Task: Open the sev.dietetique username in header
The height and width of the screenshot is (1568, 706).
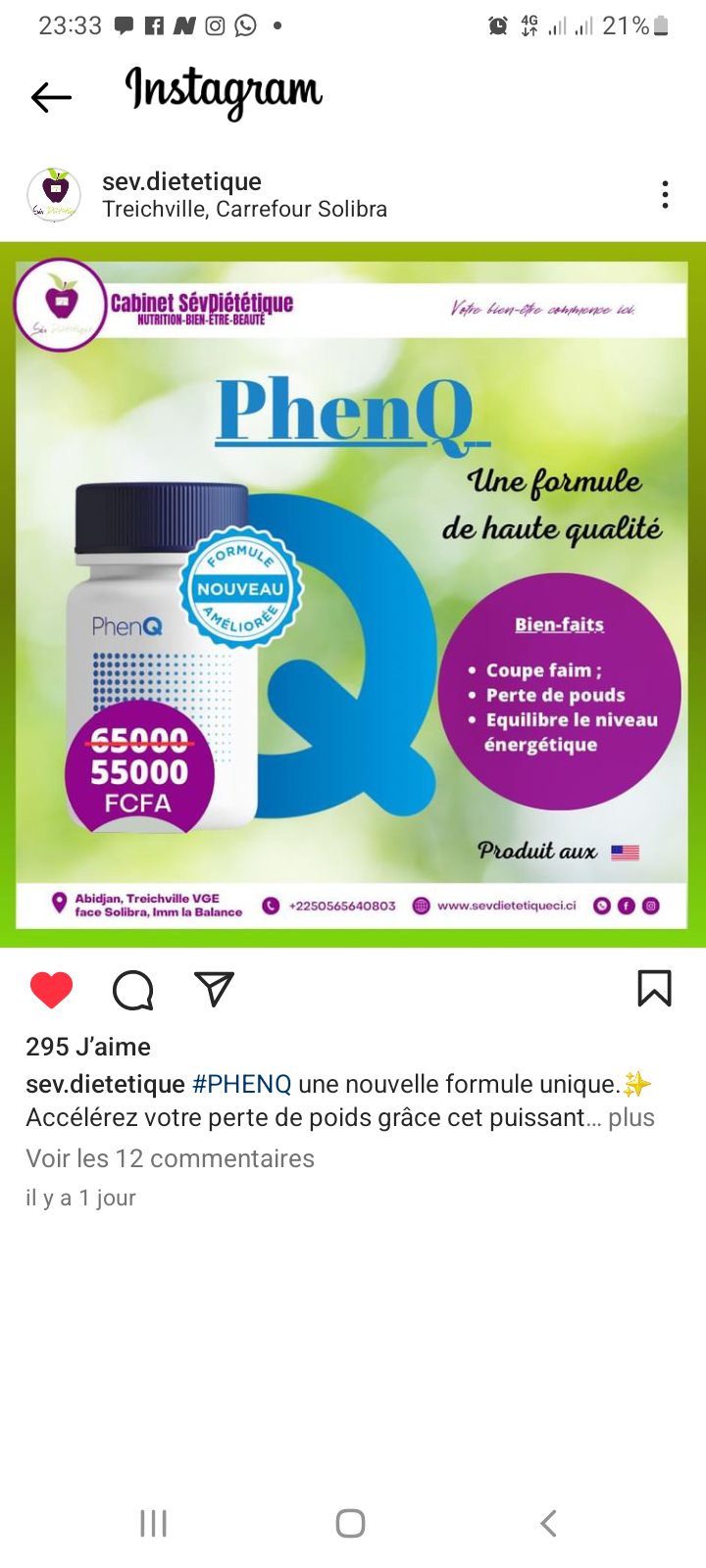Action: (181, 181)
